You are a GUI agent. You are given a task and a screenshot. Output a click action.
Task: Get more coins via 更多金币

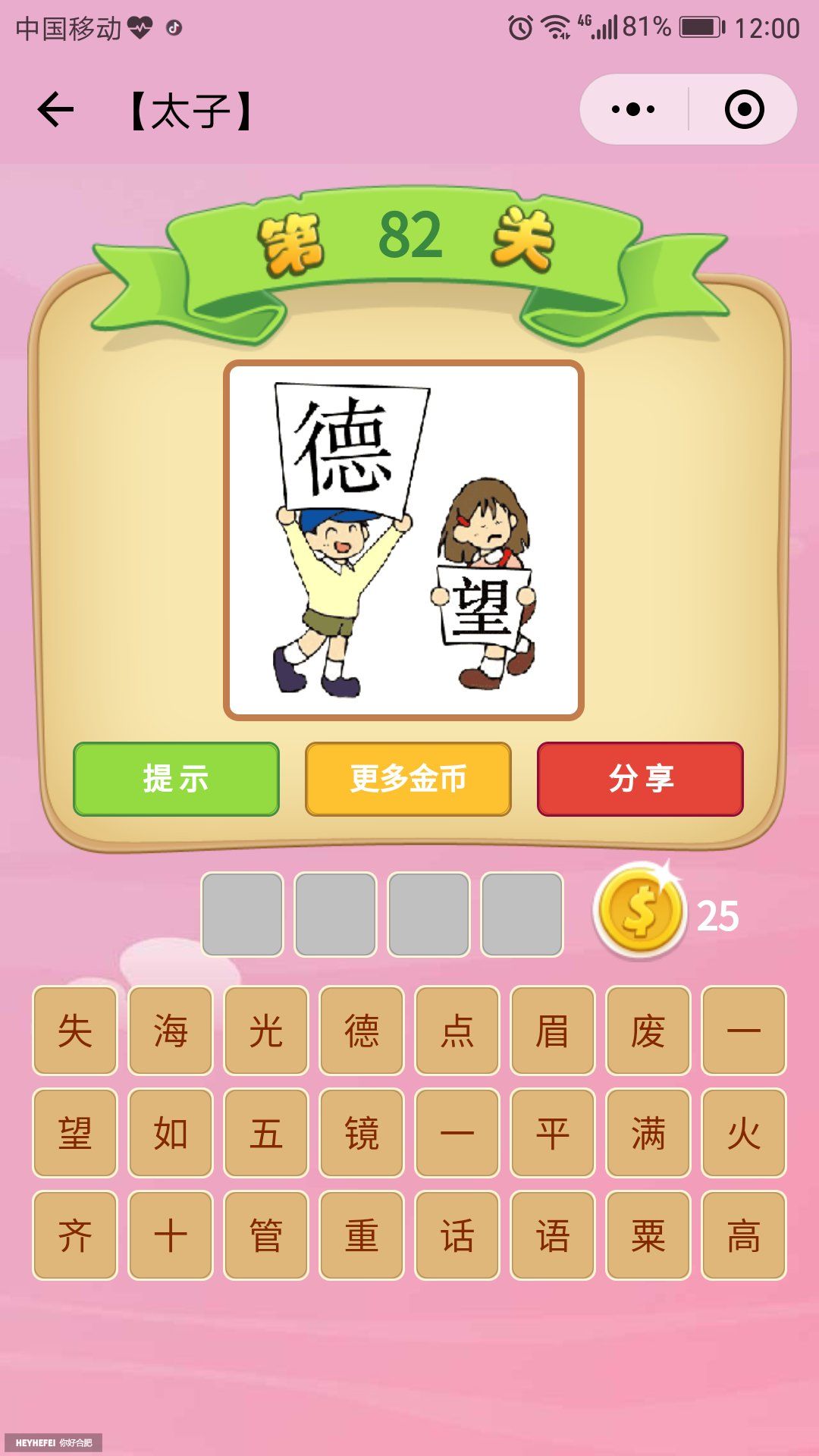[408, 779]
